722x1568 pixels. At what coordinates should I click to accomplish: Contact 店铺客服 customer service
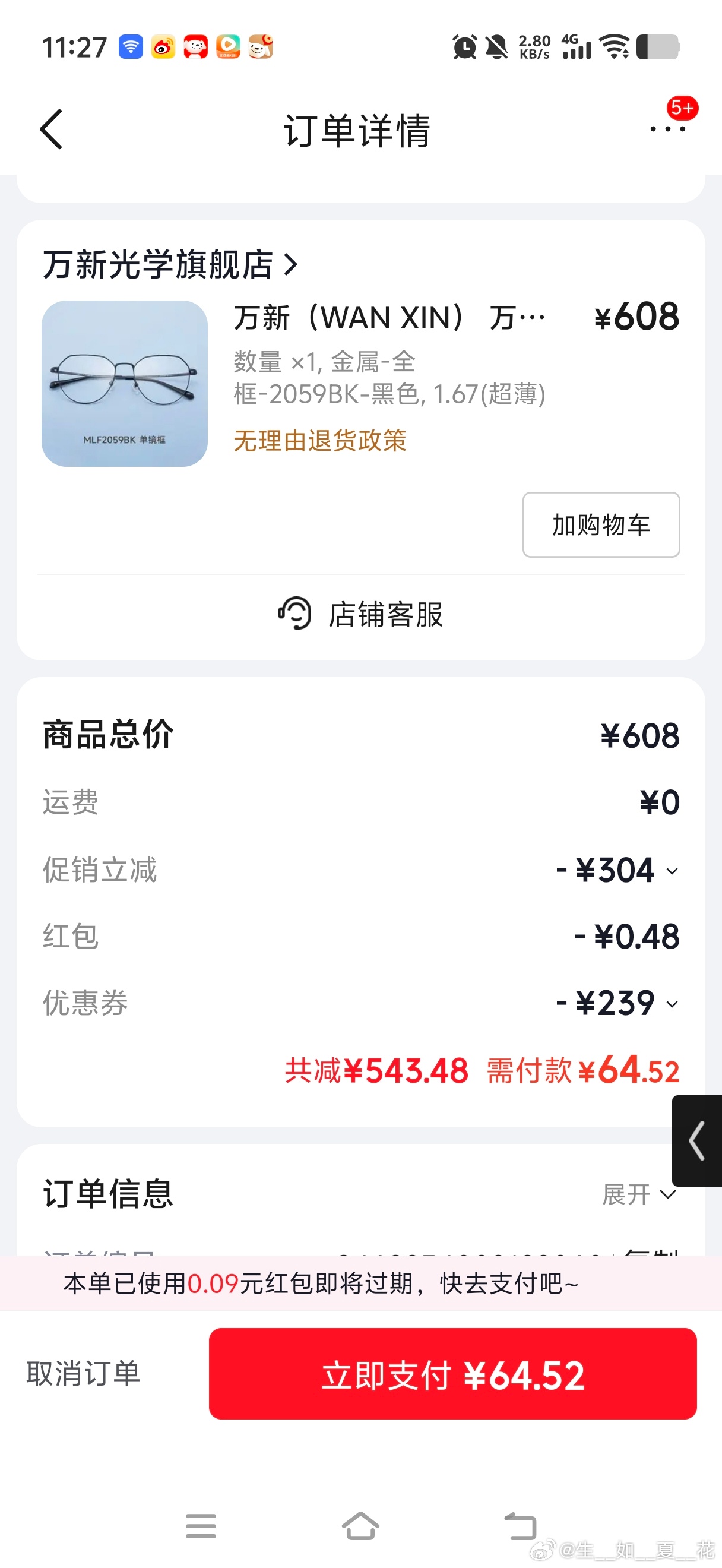pyautogui.click(x=360, y=614)
